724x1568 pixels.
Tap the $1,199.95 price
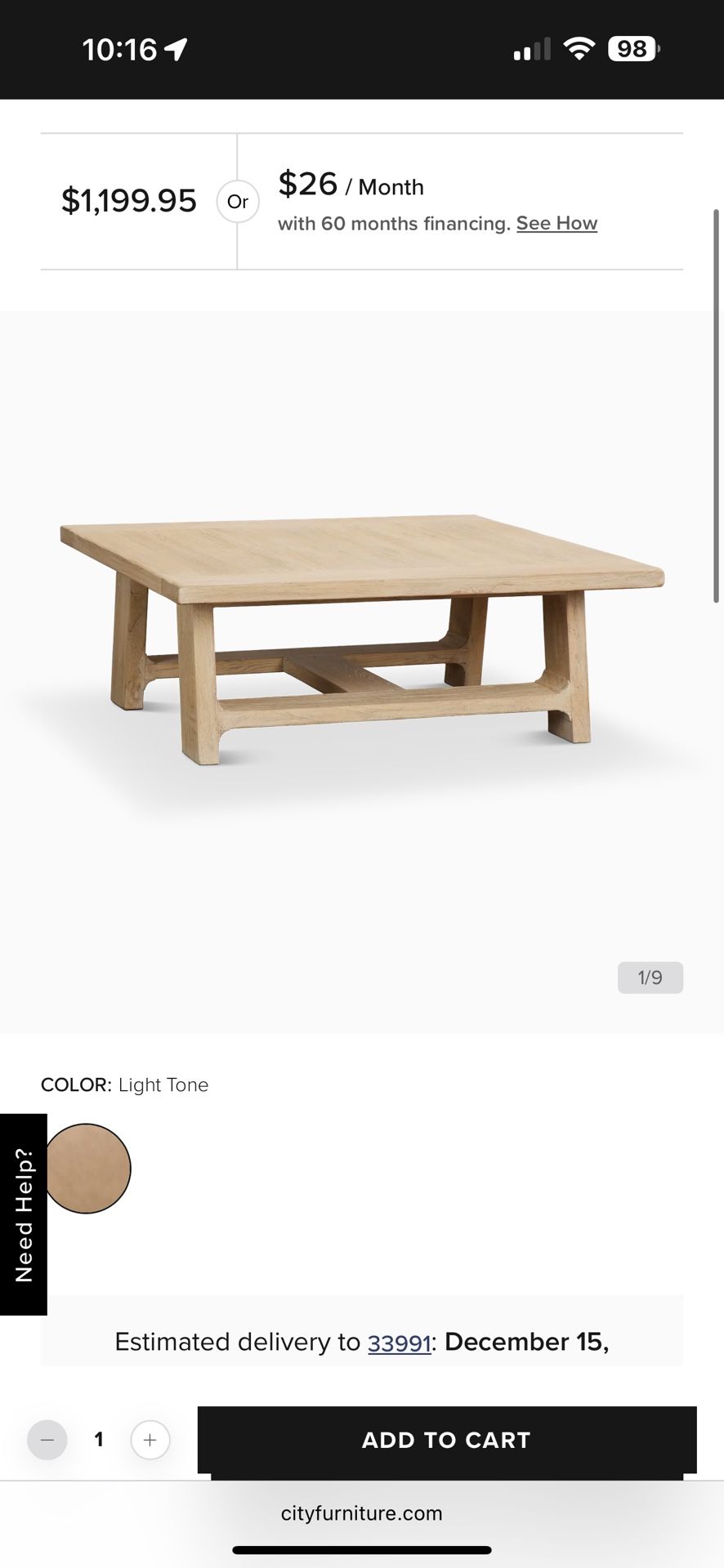pyautogui.click(x=127, y=200)
